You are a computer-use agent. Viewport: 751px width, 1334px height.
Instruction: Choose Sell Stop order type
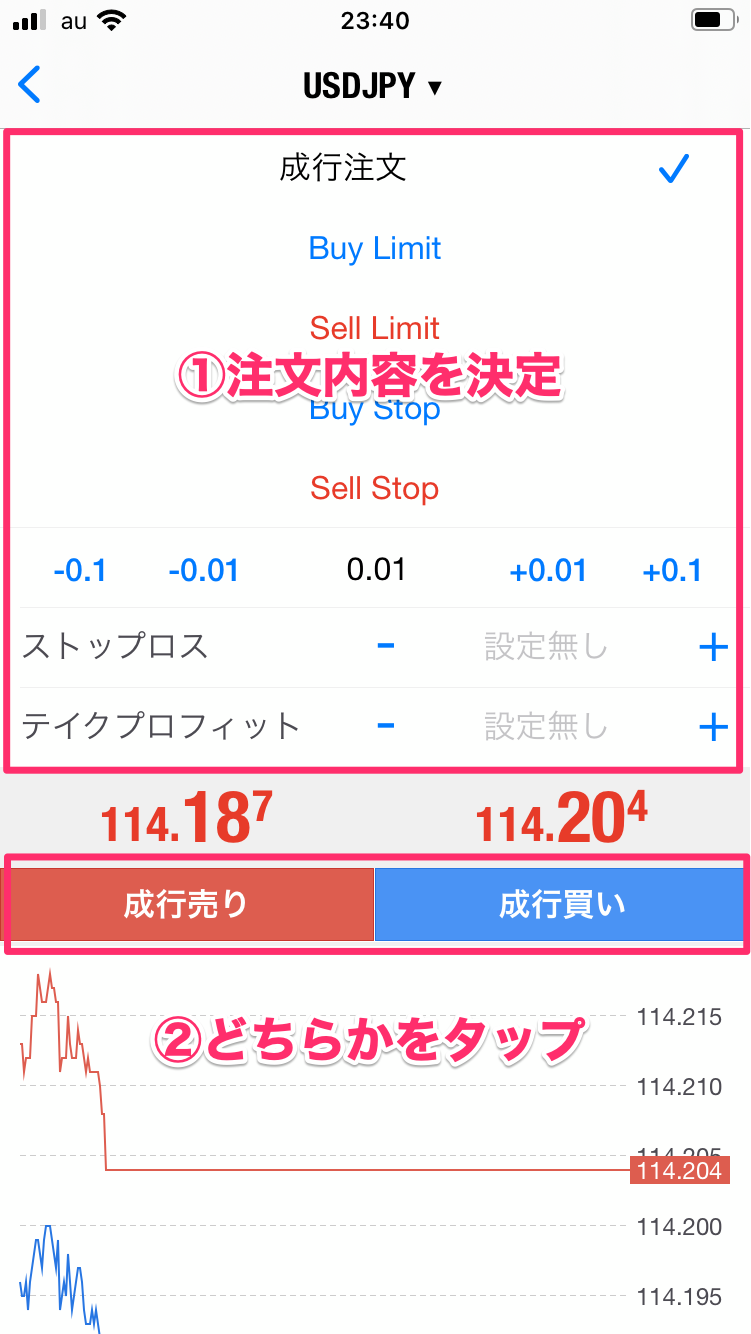(375, 488)
